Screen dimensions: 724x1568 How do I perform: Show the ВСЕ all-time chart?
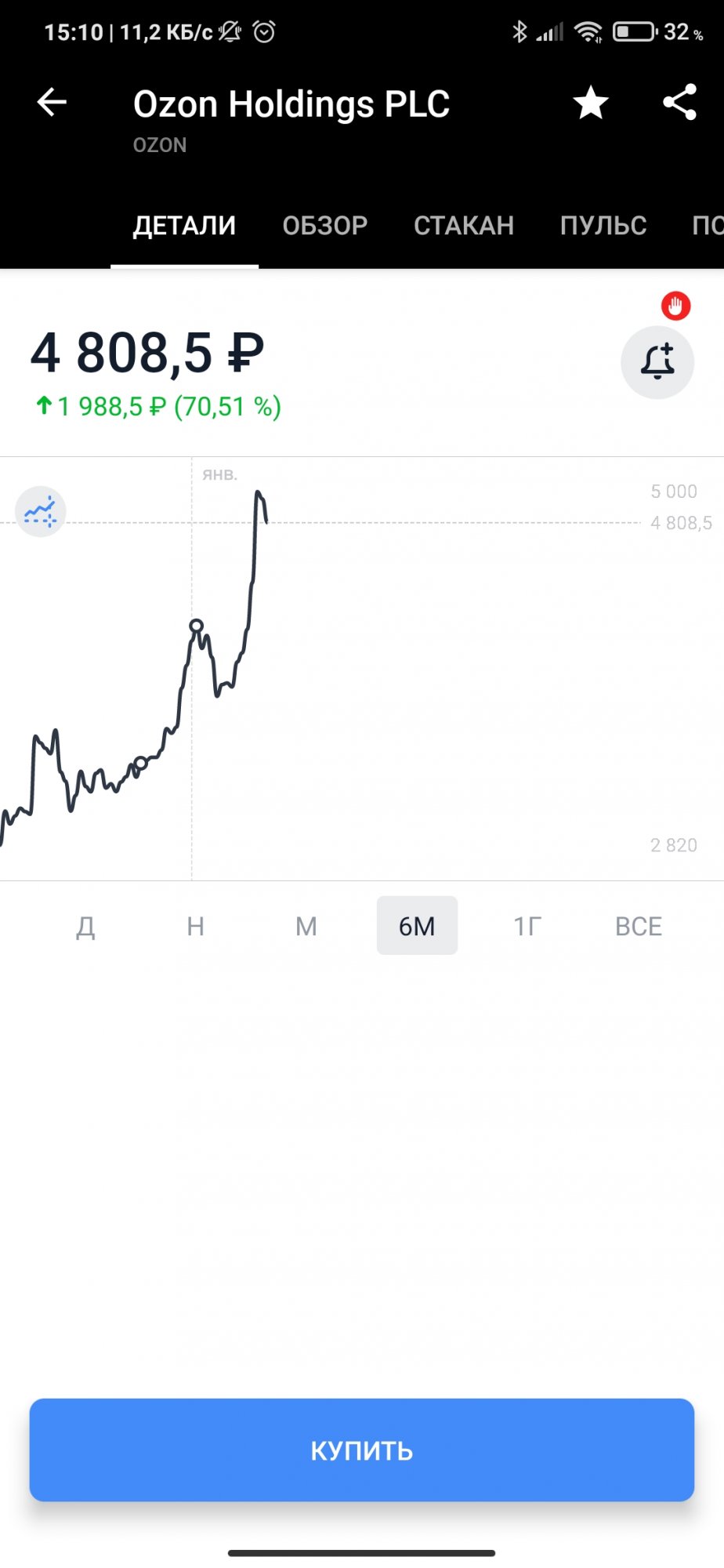(639, 926)
